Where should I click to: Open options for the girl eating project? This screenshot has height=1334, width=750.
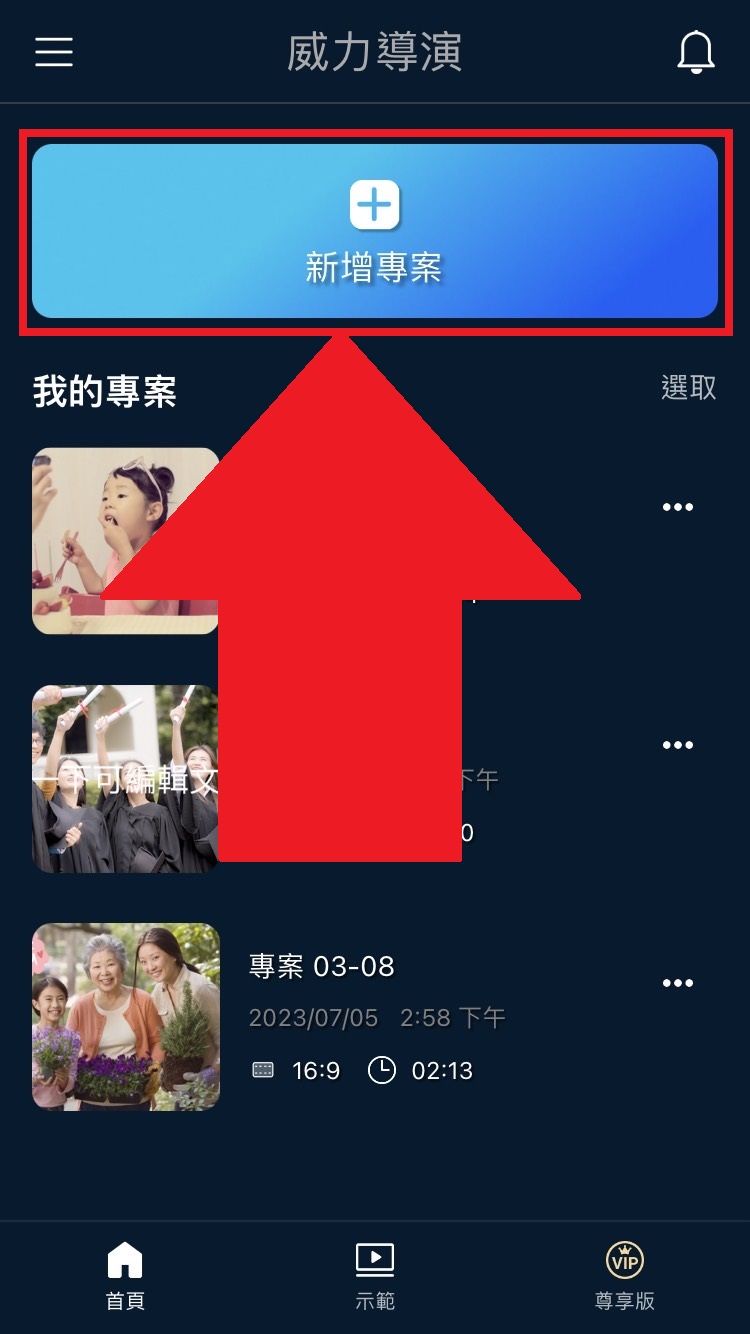(677, 508)
